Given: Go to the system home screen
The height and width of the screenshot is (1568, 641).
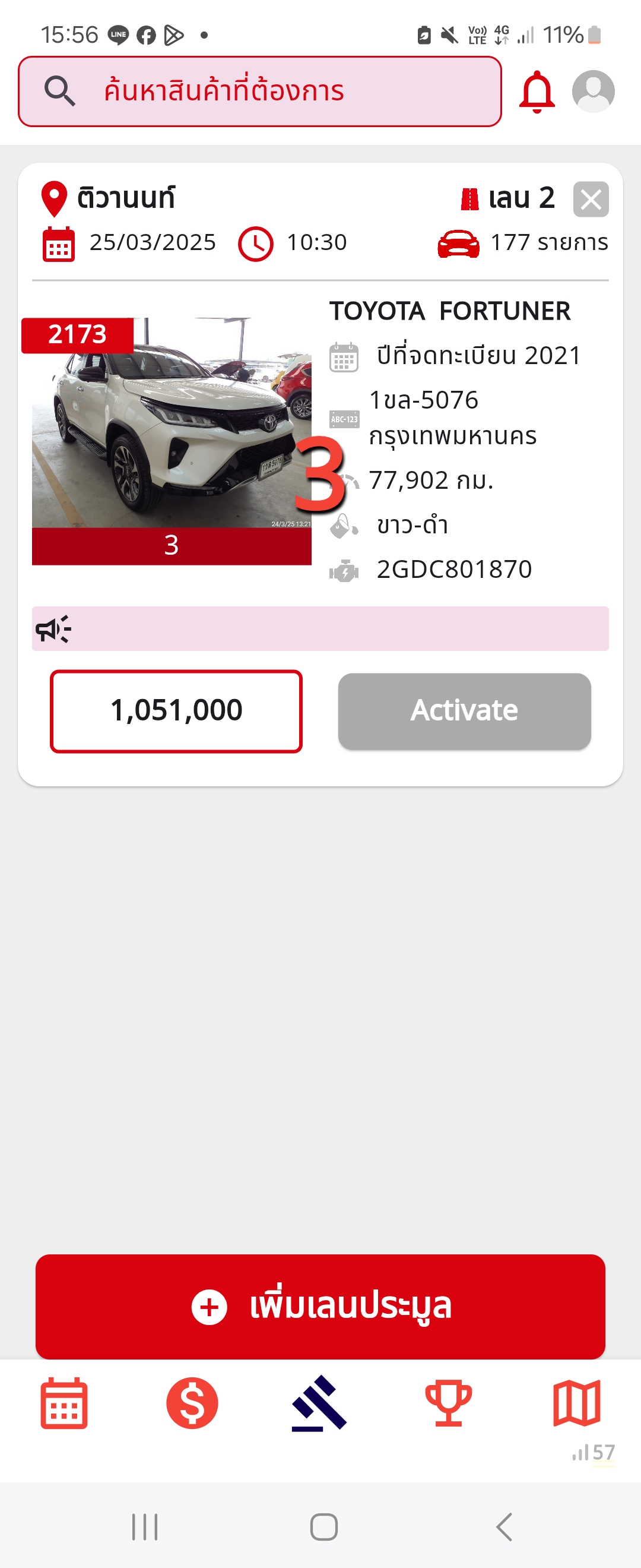Looking at the screenshot, I should pyautogui.click(x=323, y=1526).
